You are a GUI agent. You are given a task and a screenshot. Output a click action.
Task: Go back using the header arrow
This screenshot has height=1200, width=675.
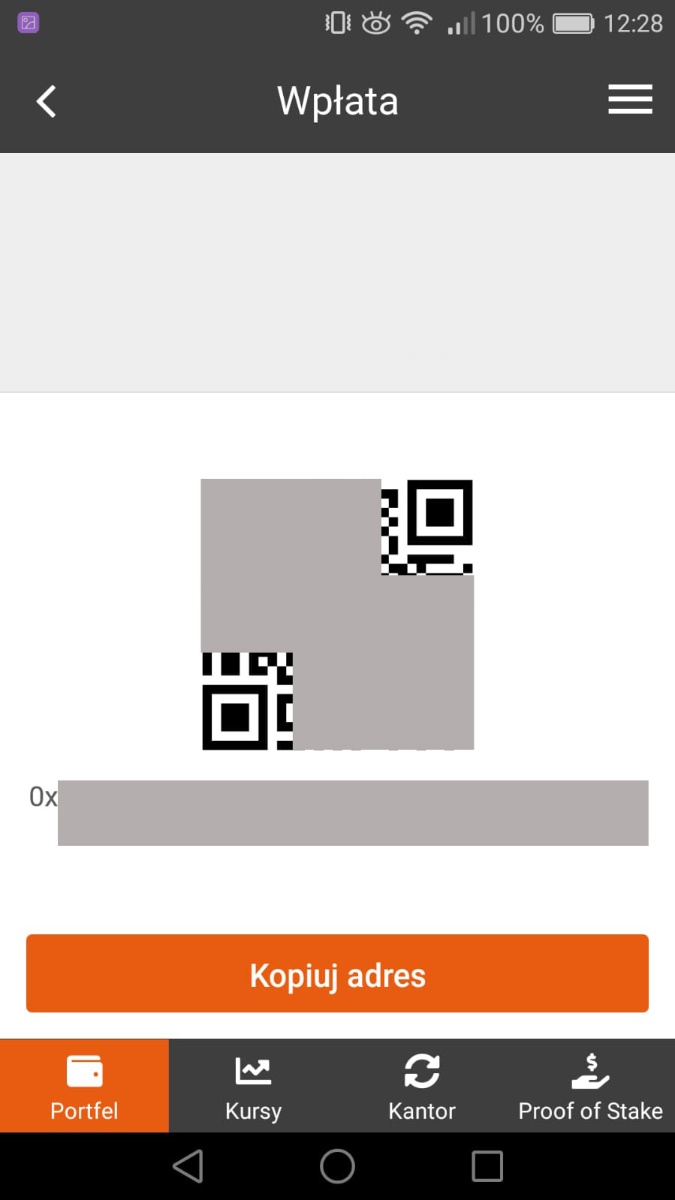(x=46, y=101)
